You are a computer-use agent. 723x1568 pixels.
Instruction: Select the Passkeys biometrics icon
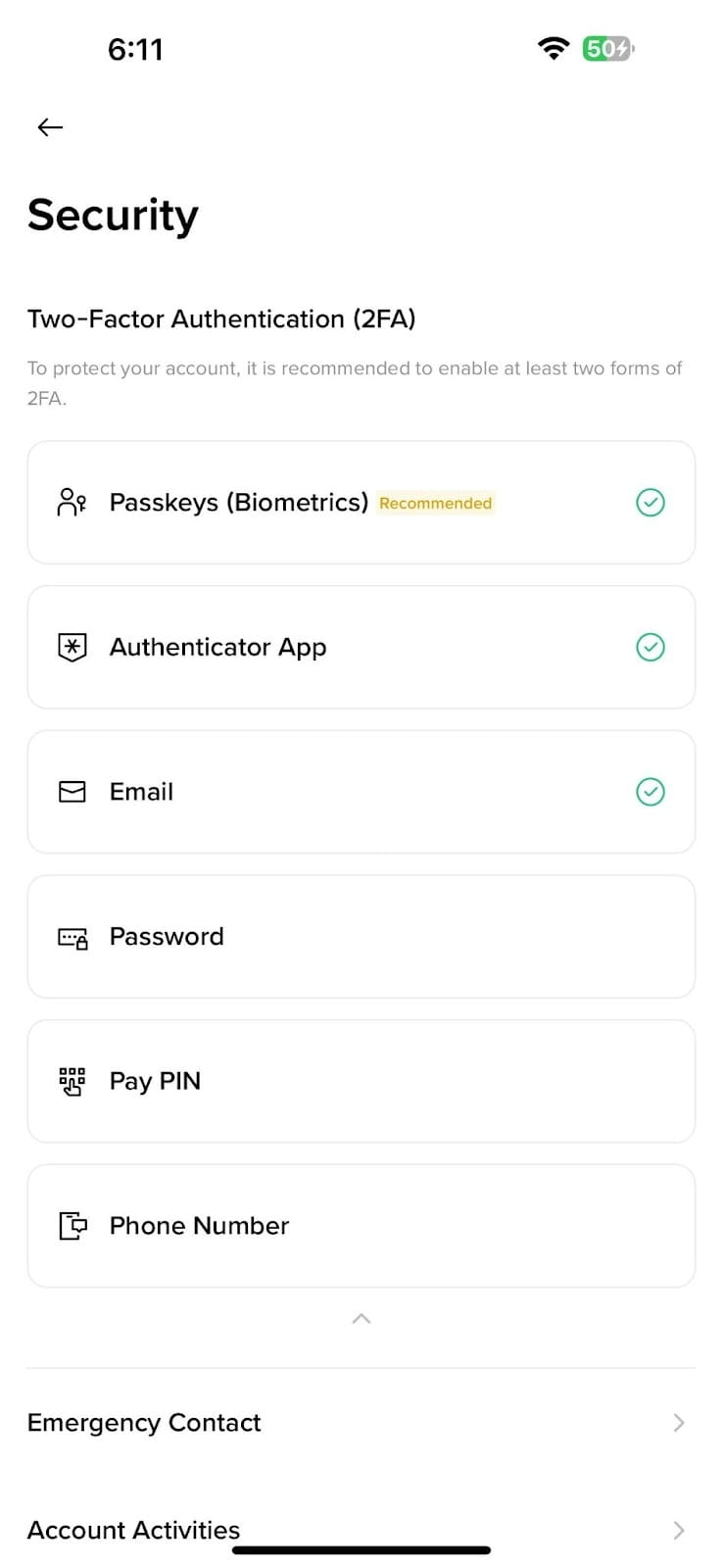pos(71,503)
